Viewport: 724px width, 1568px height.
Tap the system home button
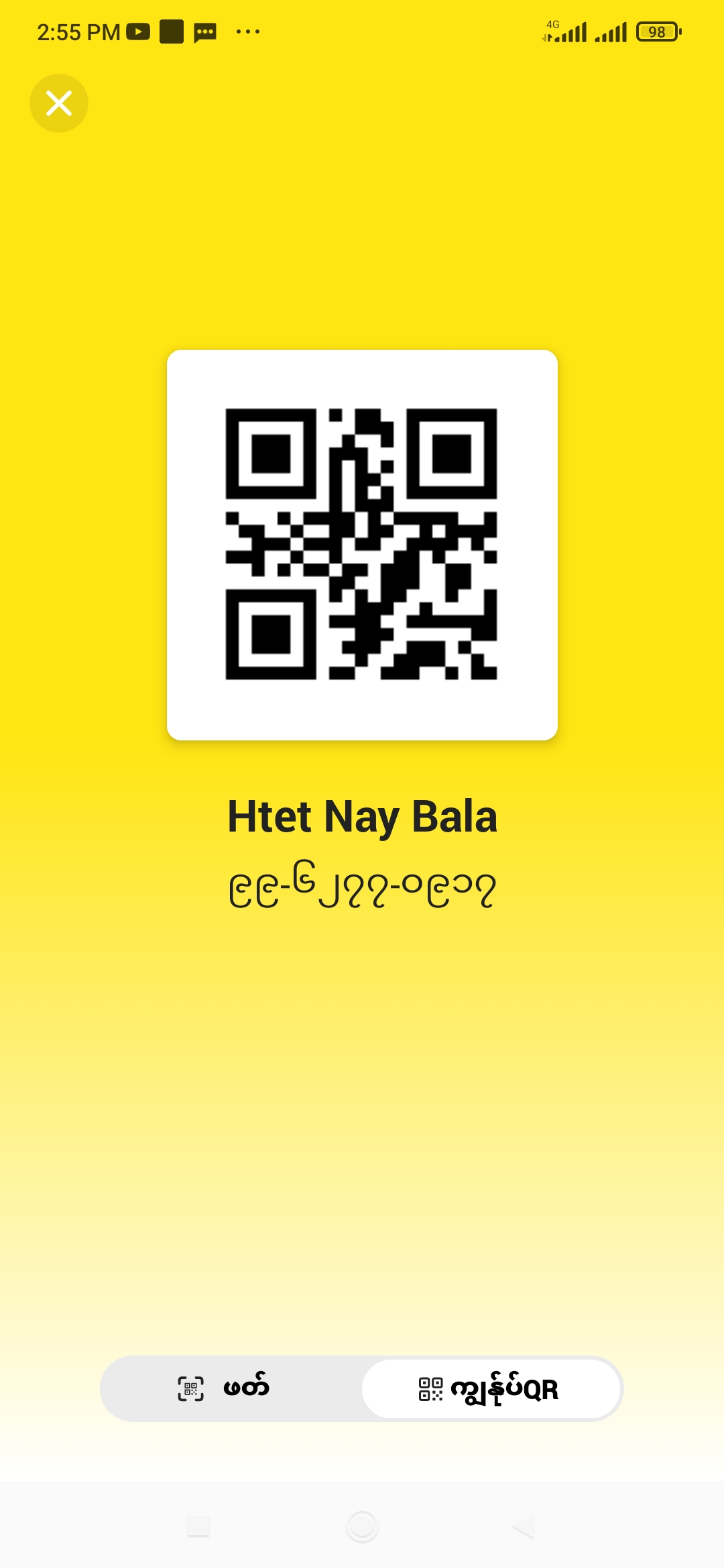pyautogui.click(x=362, y=1526)
